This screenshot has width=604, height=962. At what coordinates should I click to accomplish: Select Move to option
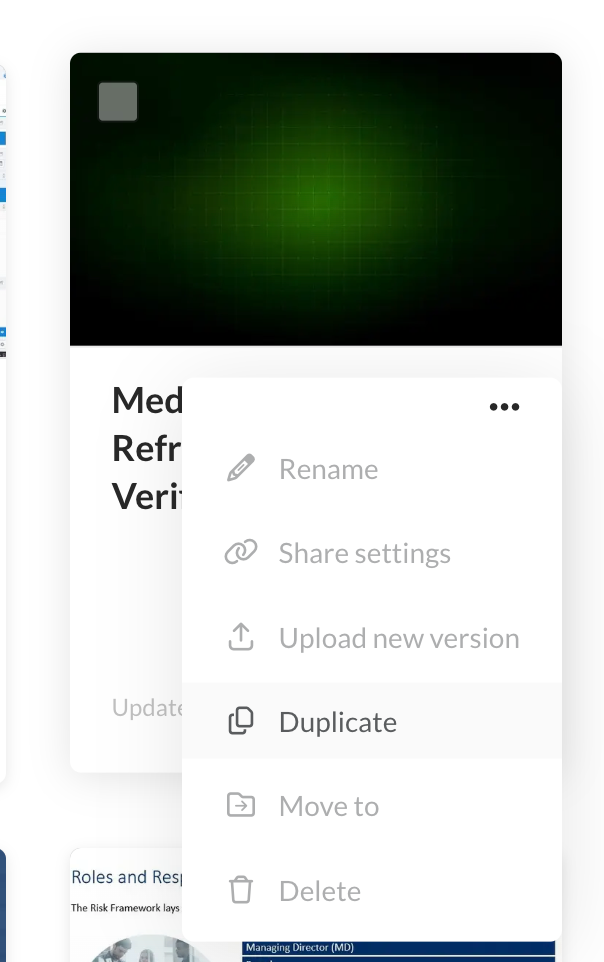tap(328, 806)
